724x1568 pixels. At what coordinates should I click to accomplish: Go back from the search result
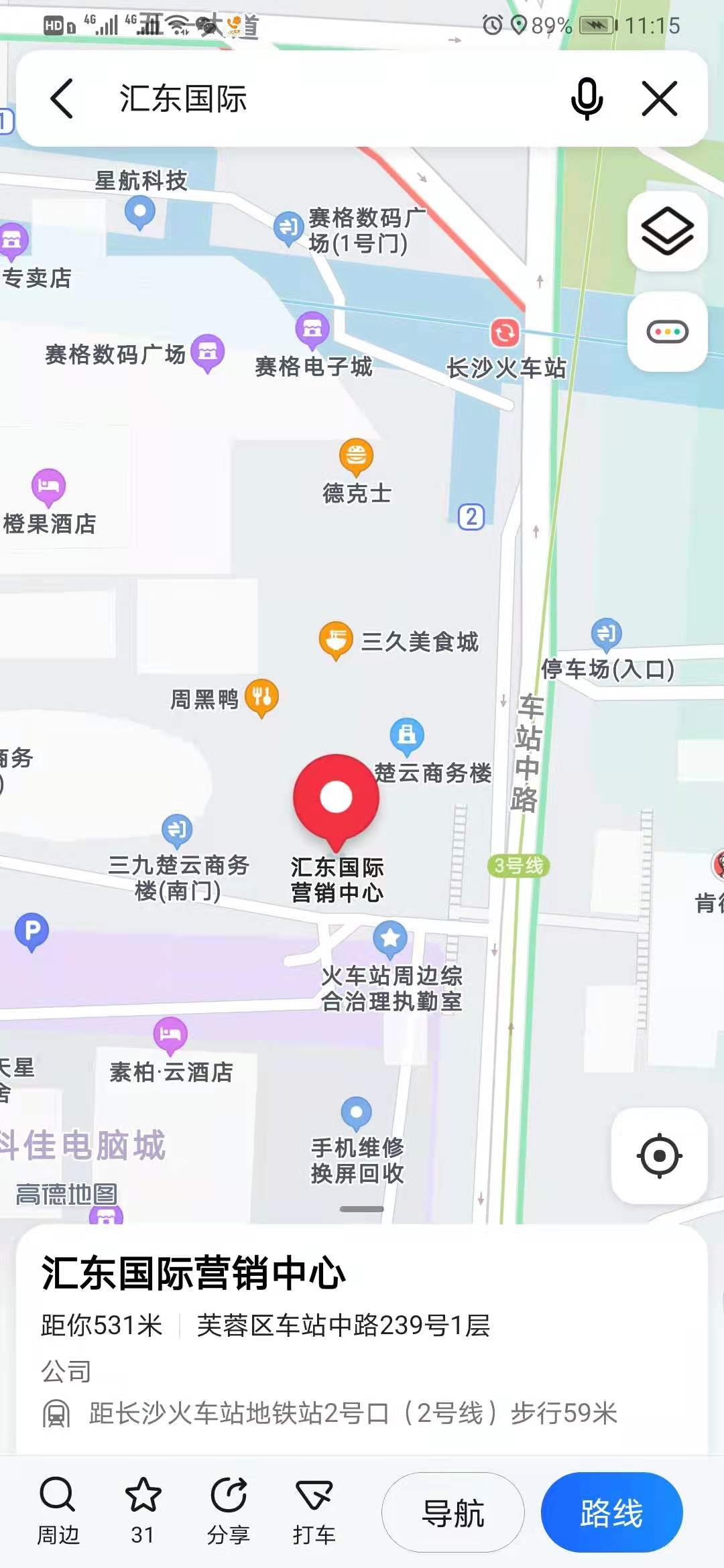[x=62, y=99]
